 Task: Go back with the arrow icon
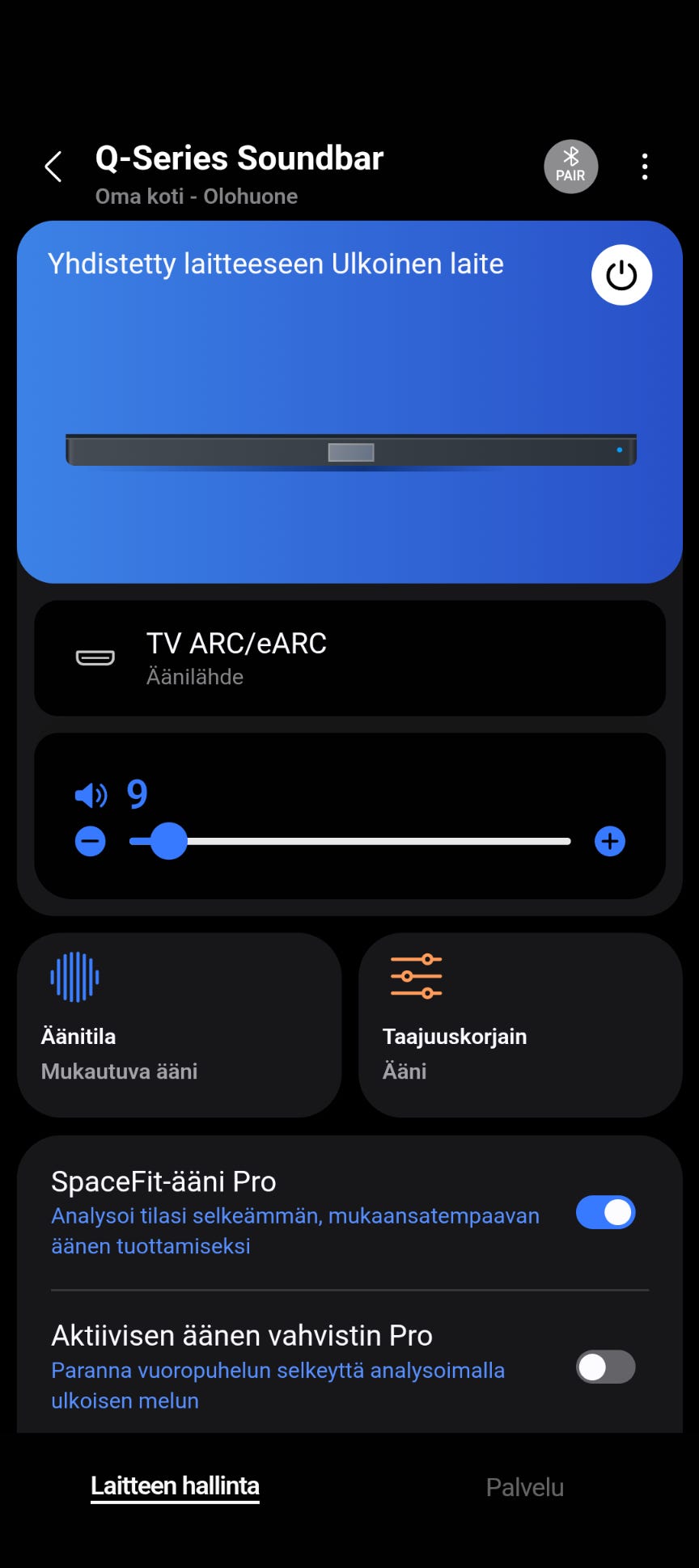pos(53,167)
